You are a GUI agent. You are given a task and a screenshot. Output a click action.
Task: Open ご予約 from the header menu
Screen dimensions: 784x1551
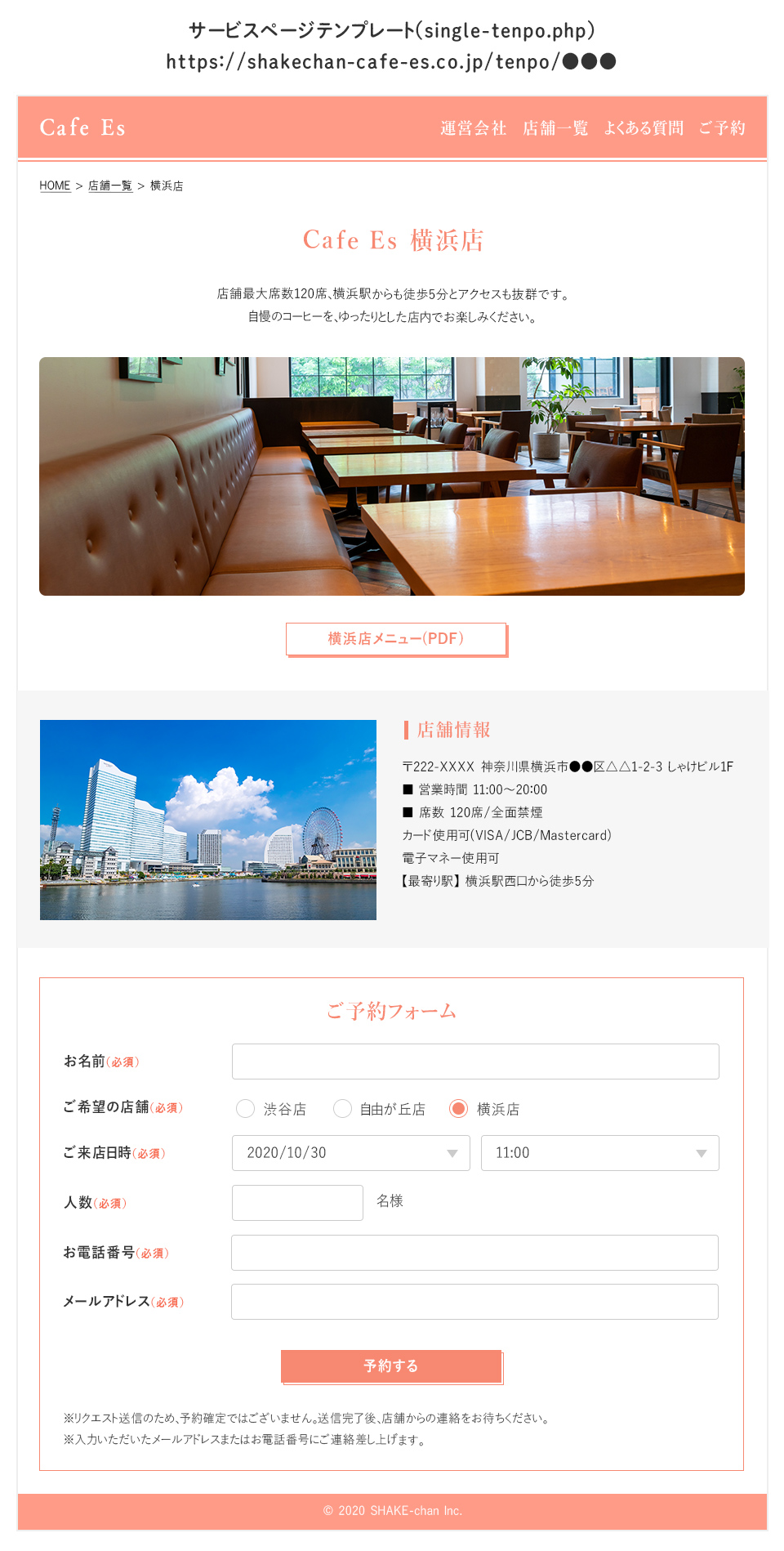722,128
